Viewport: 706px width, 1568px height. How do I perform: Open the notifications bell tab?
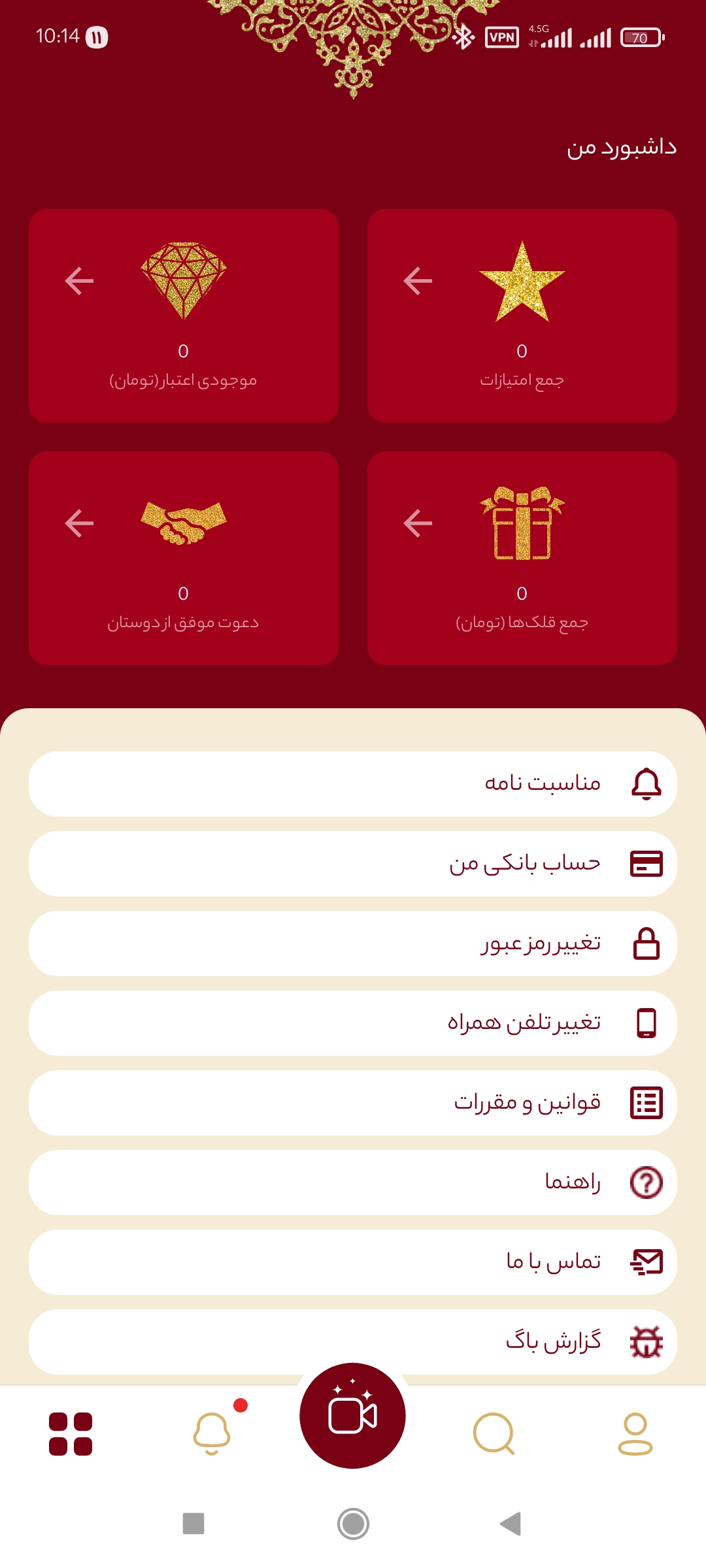212,1434
